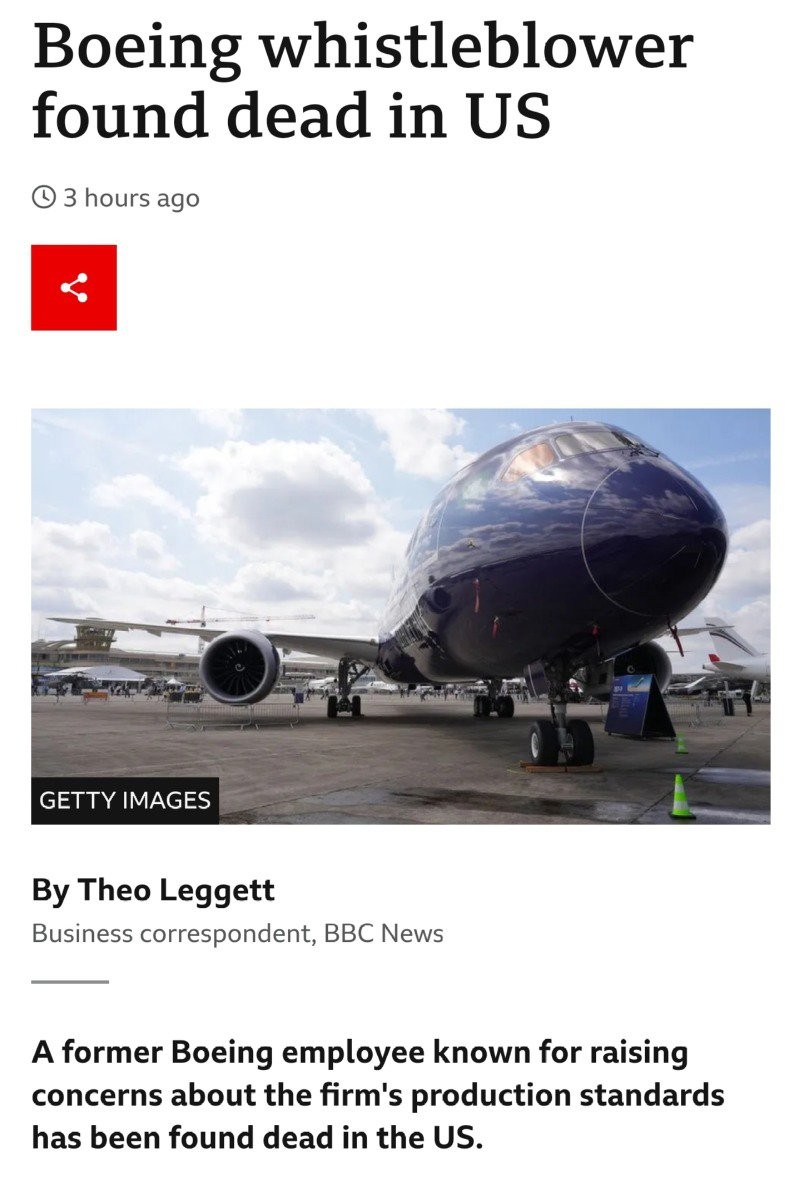Share this Boeing whistleblower article
Image resolution: width=800 pixels, height=1189 pixels.
click(74, 288)
